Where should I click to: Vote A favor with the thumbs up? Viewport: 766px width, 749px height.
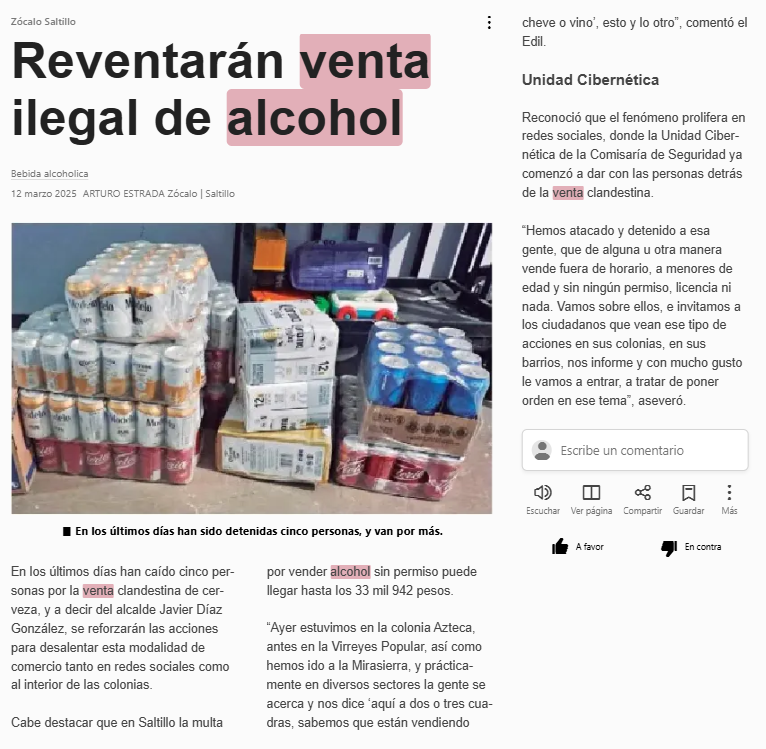pyautogui.click(x=578, y=547)
